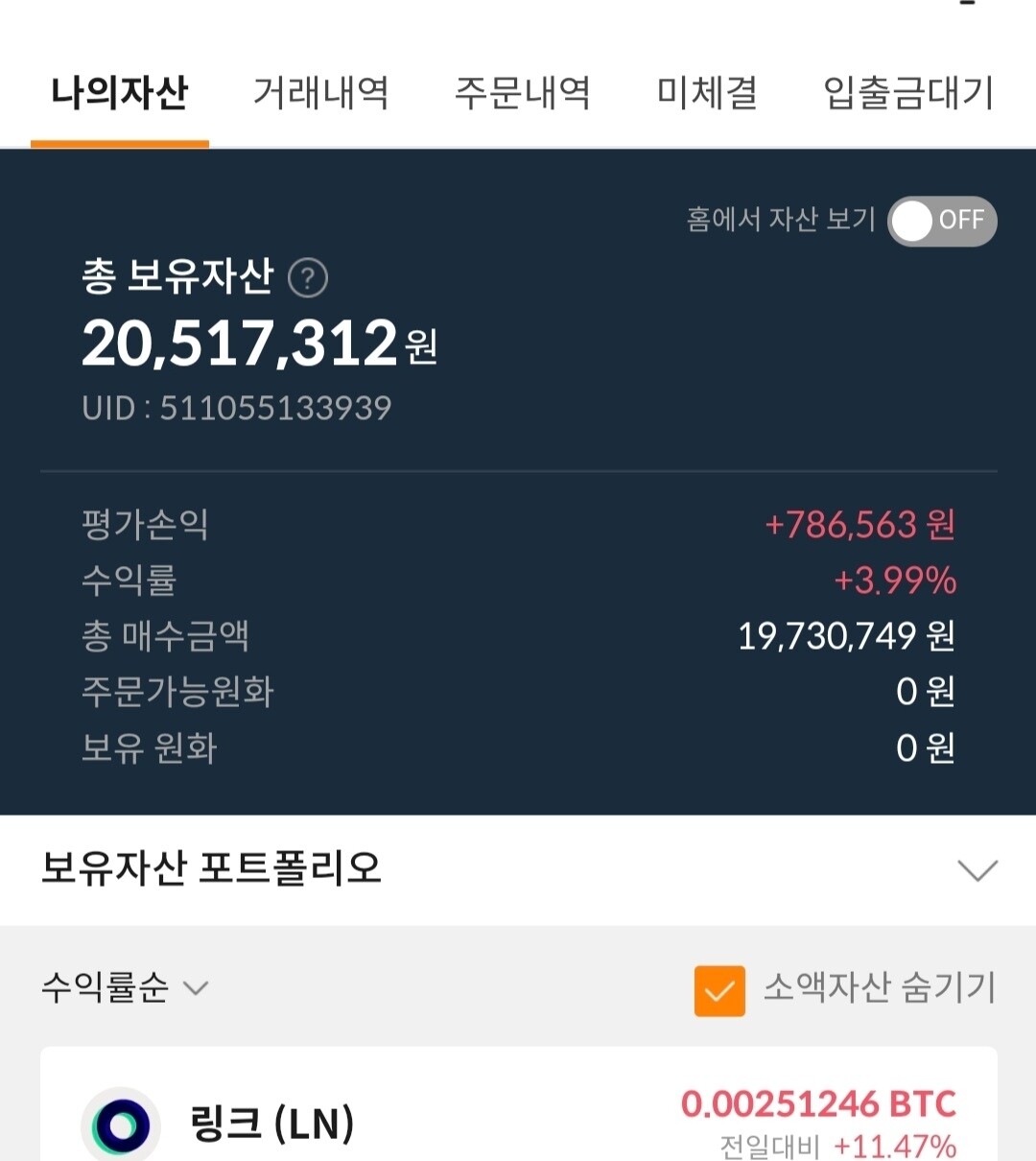Click the UID number text
Viewport: 1036px width, 1161px height.
click(x=236, y=407)
